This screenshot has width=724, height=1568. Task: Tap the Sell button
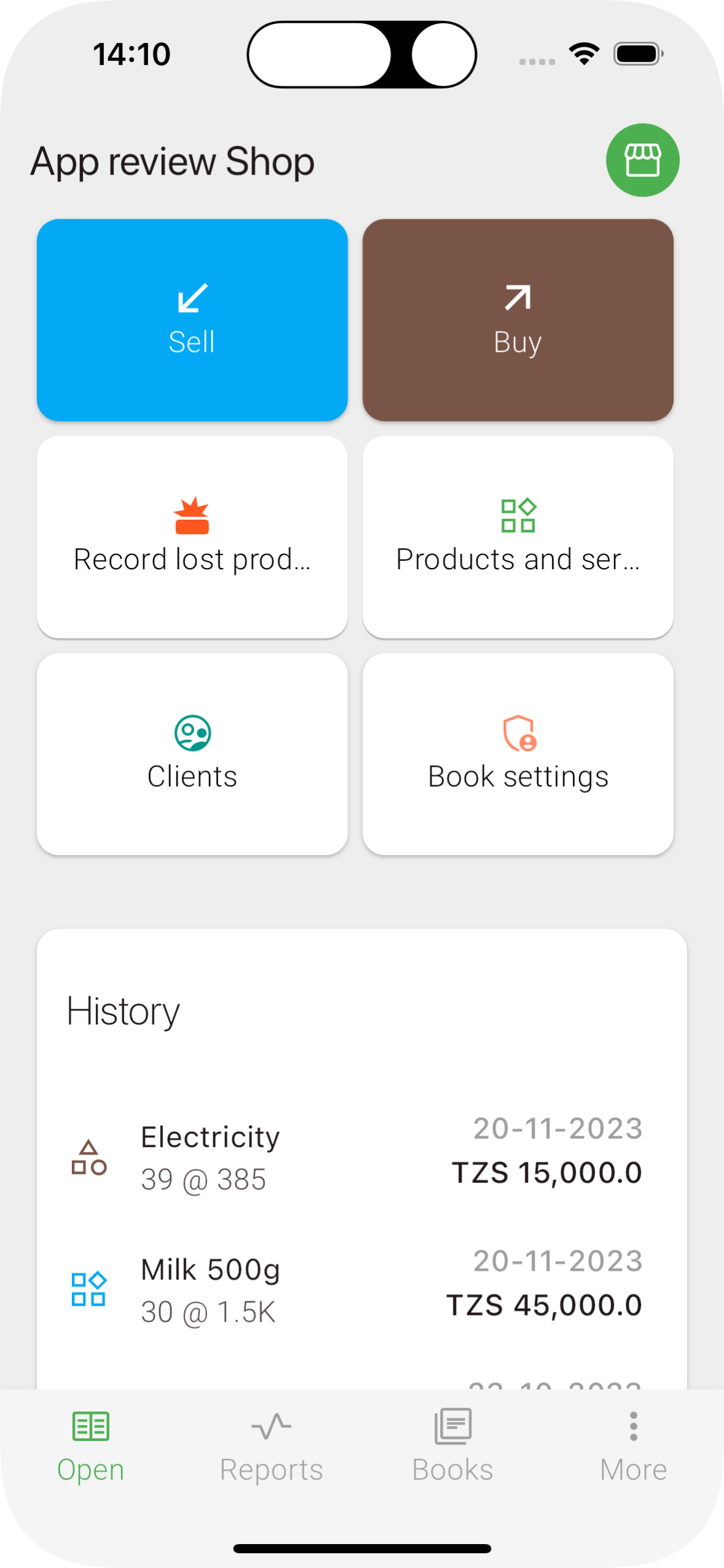click(x=192, y=320)
